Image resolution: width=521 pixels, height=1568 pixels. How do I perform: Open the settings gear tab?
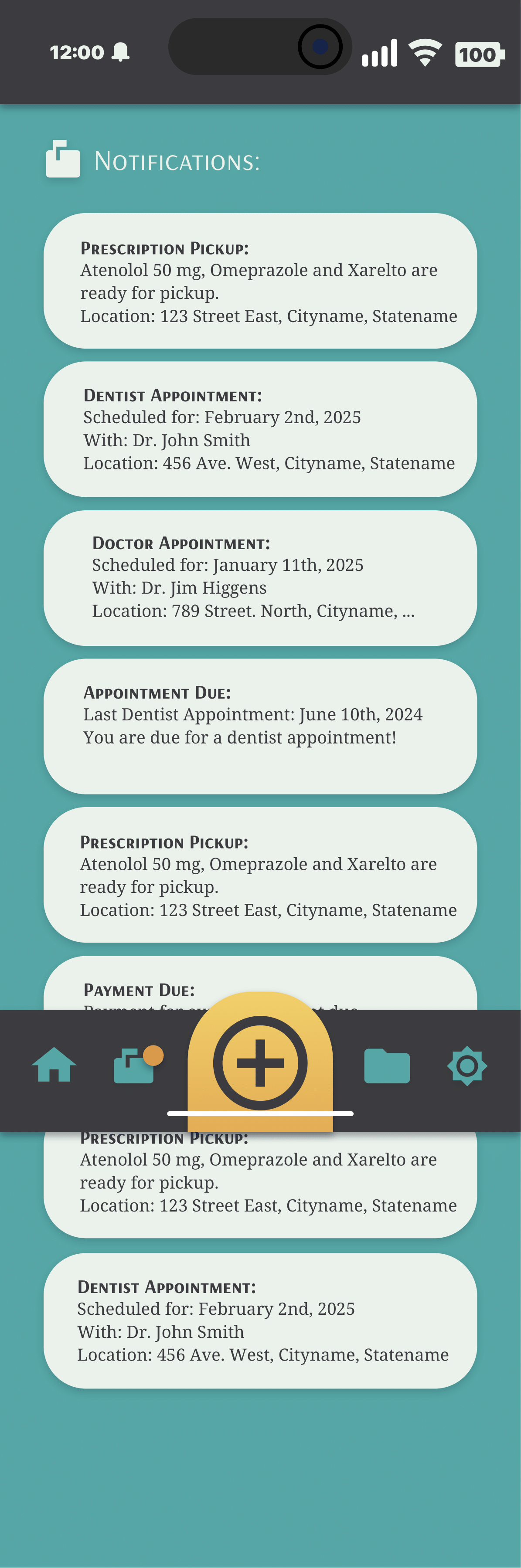(467, 1065)
